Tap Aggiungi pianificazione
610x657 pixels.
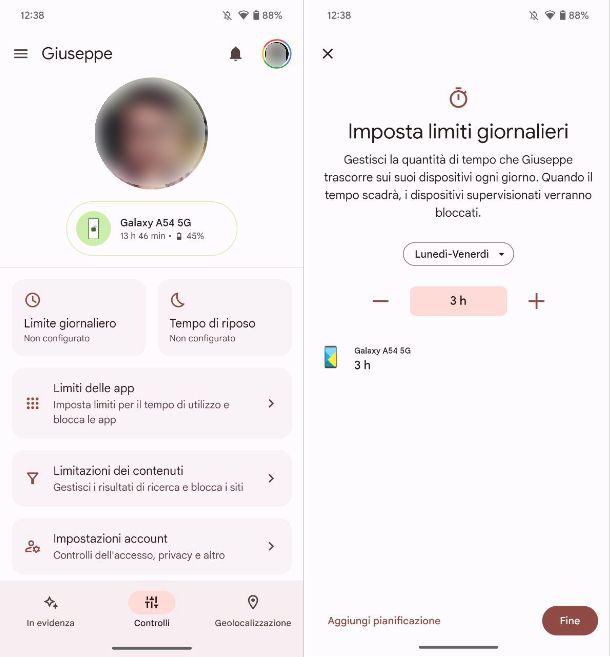(x=384, y=621)
